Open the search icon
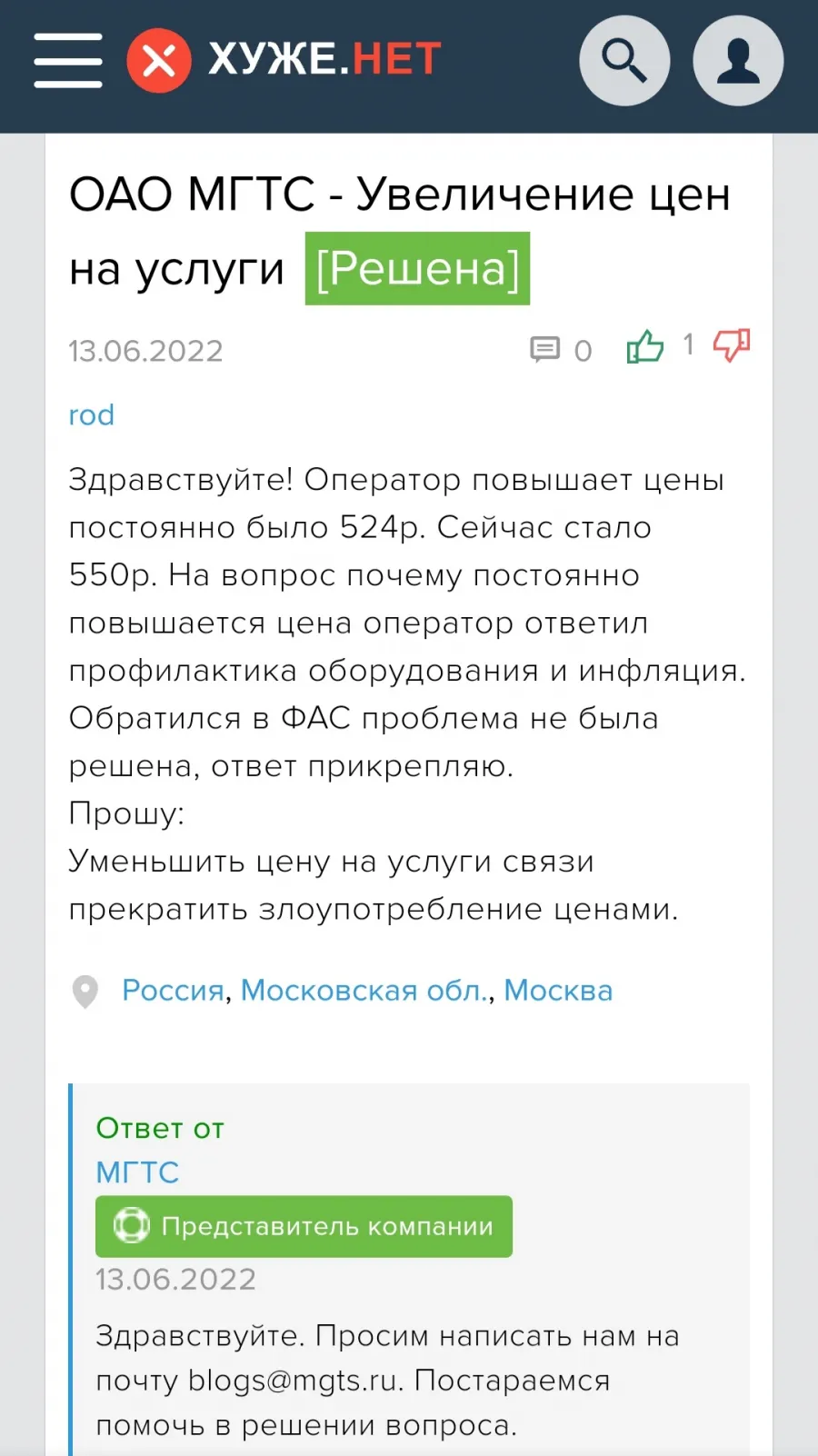This screenshot has height=1456, width=818. (624, 61)
